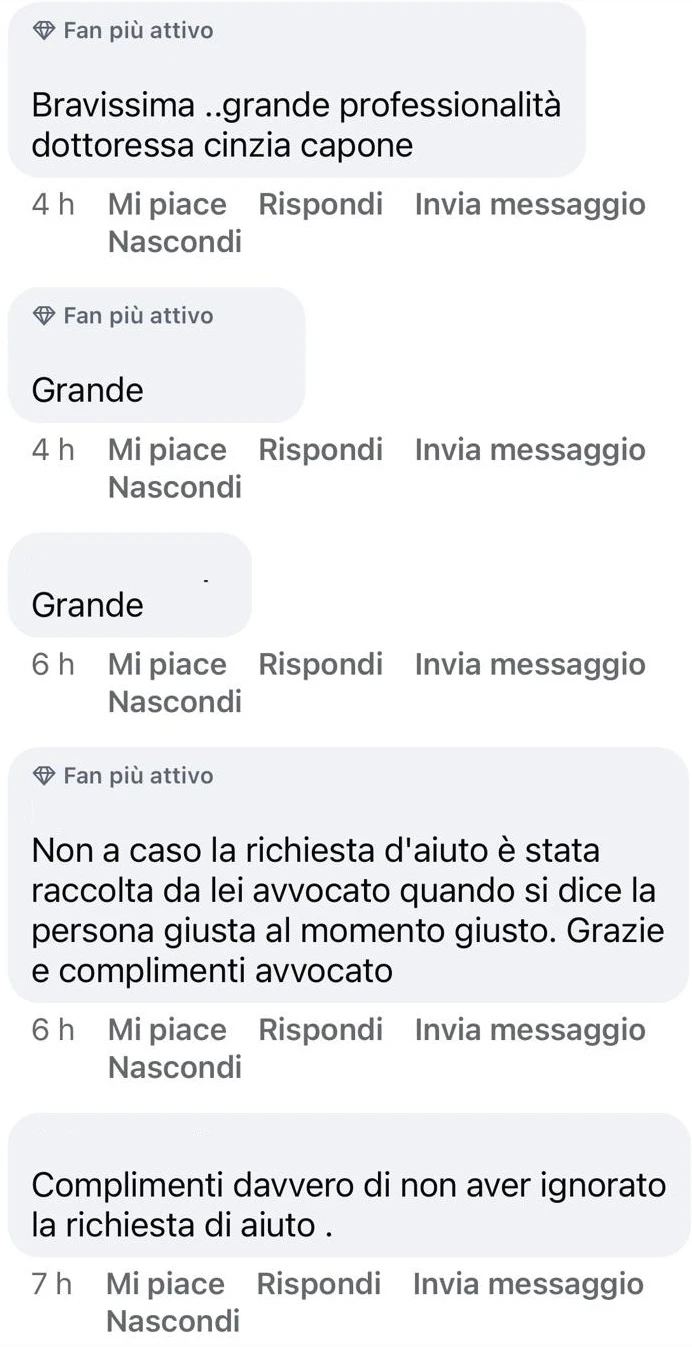
Task: Tap Rispondi under the 4 h "Grande" comment
Action: [320, 450]
